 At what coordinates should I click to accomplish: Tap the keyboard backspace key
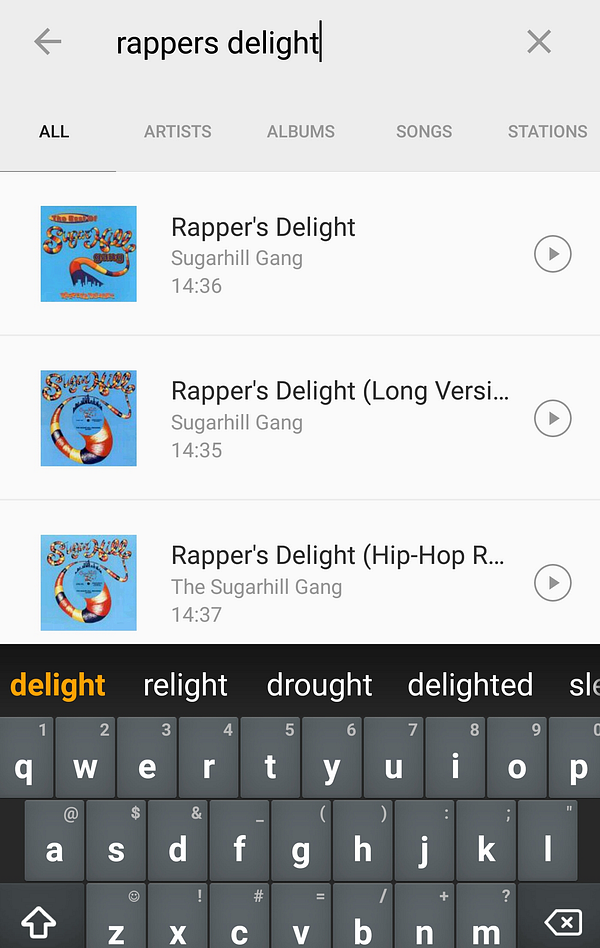click(564, 921)
